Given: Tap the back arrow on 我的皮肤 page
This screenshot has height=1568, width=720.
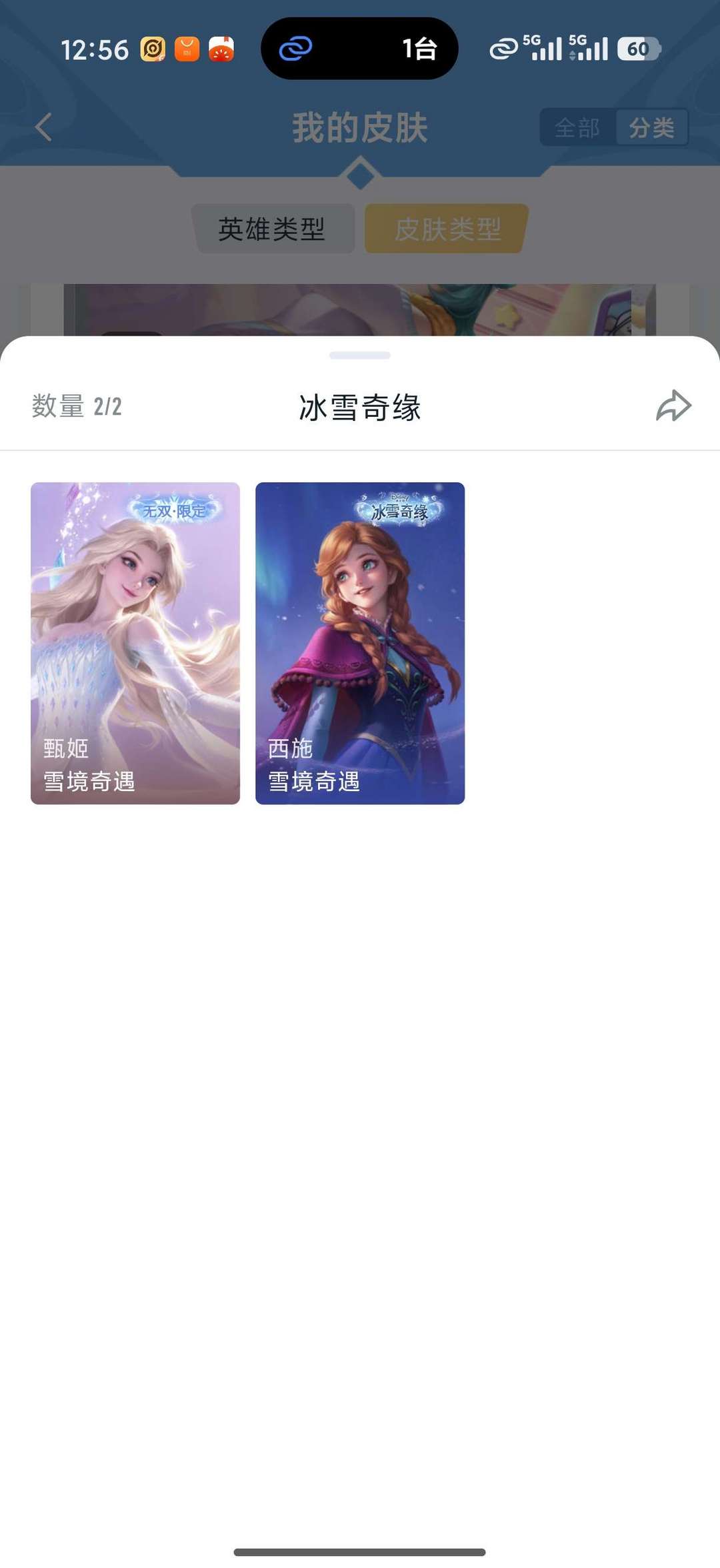Looking at the screenshot, I should coord(43,128).
